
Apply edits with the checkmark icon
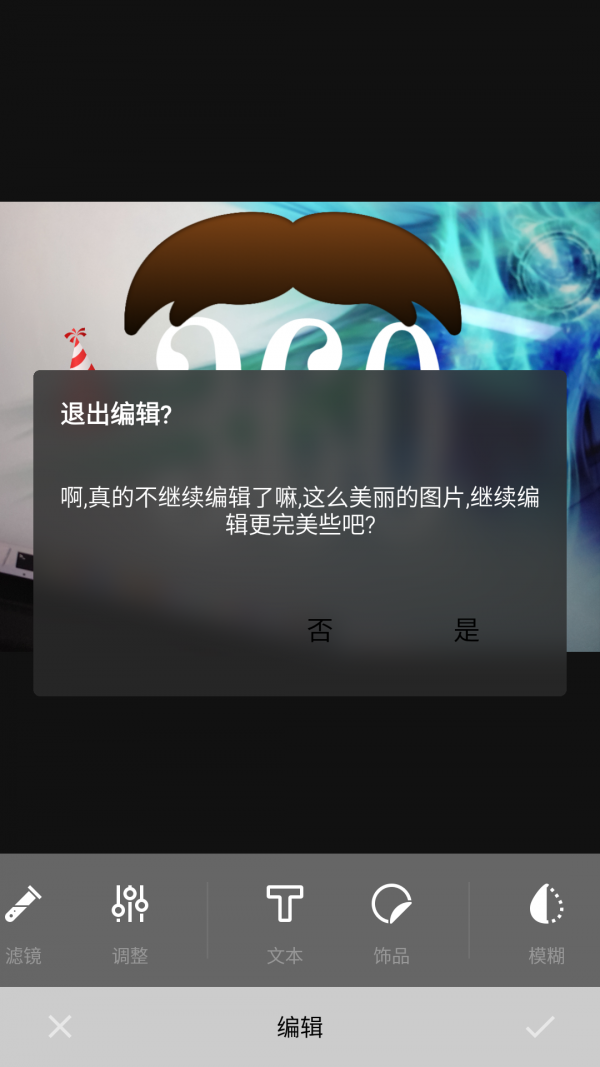pos(540,1026)
